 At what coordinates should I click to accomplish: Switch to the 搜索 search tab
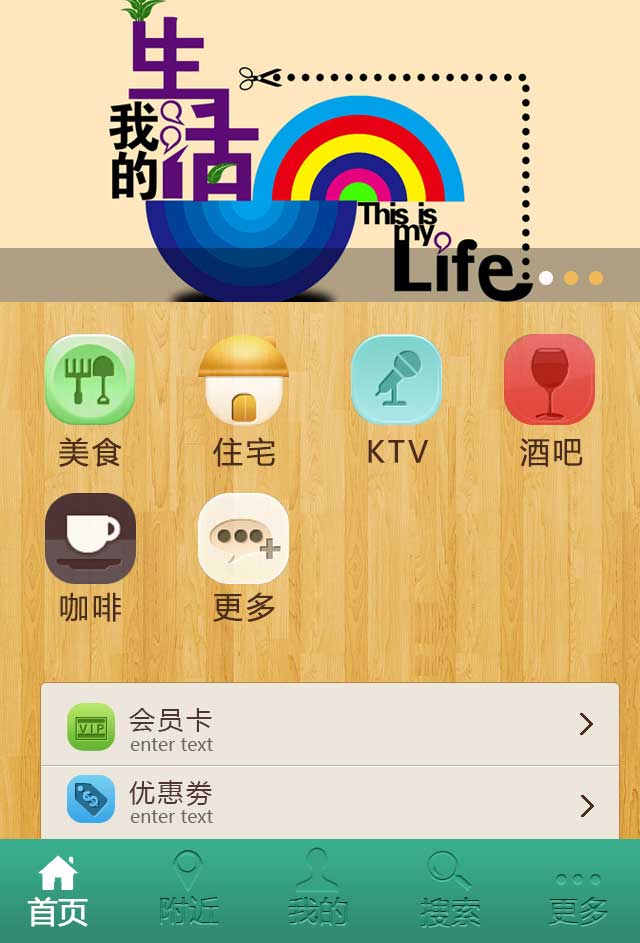(x=449, y=891)
